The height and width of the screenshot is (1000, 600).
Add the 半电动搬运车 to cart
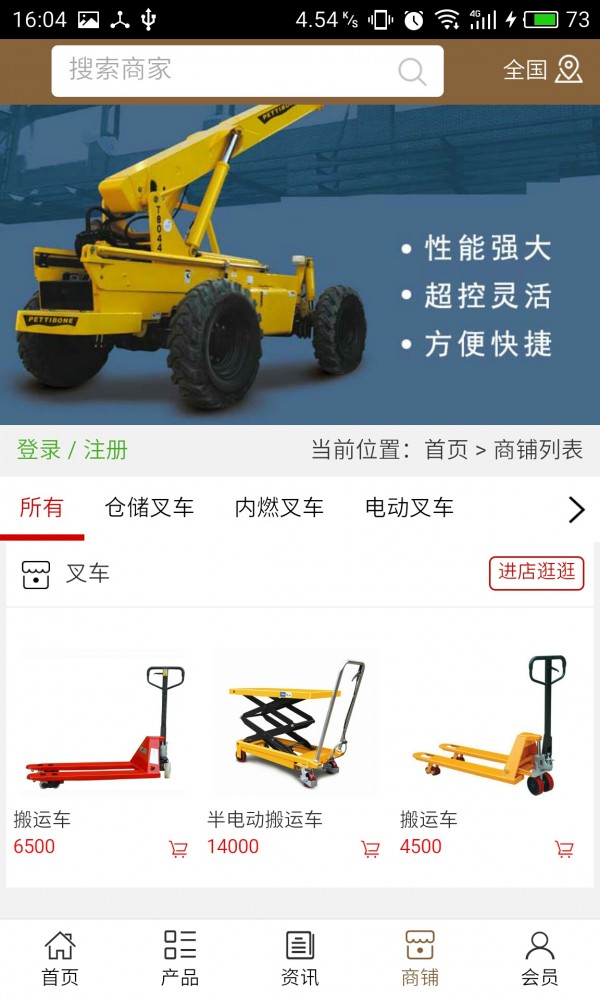[x=371, y=849]
